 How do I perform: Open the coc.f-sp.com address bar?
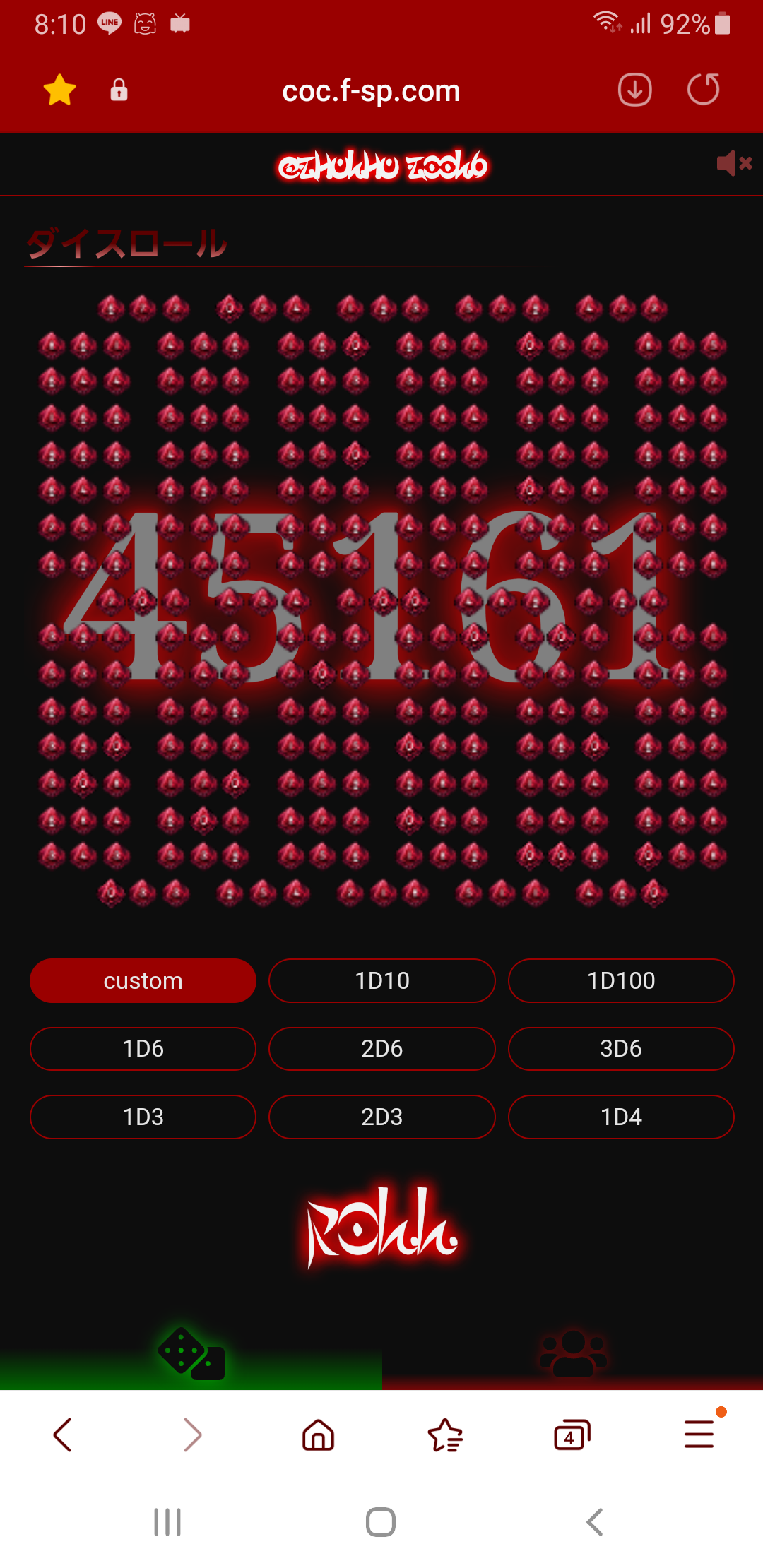coord(371,90)
